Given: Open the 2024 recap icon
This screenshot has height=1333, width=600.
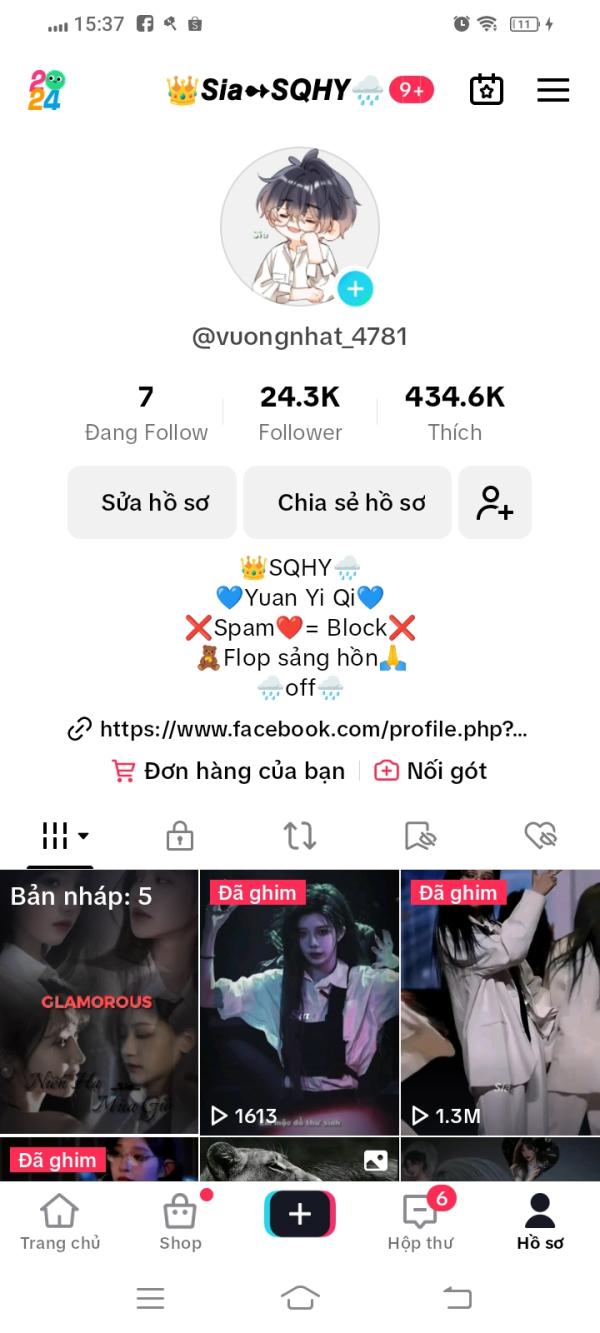Looking at the screenshot, I should click(x=46, y=90).
